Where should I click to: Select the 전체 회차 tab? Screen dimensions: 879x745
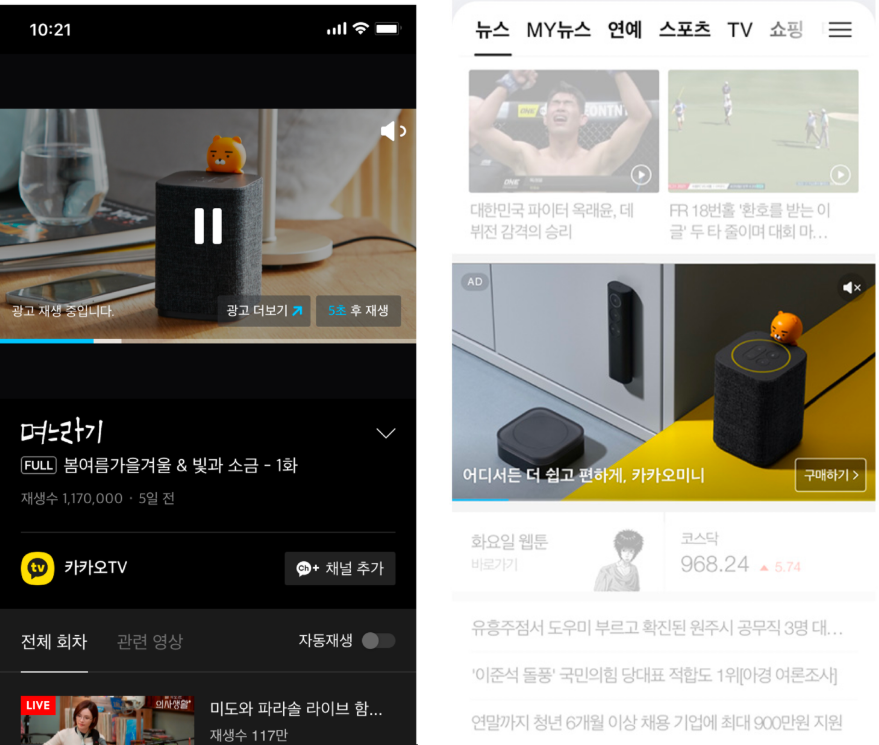(x=54, y=642)
